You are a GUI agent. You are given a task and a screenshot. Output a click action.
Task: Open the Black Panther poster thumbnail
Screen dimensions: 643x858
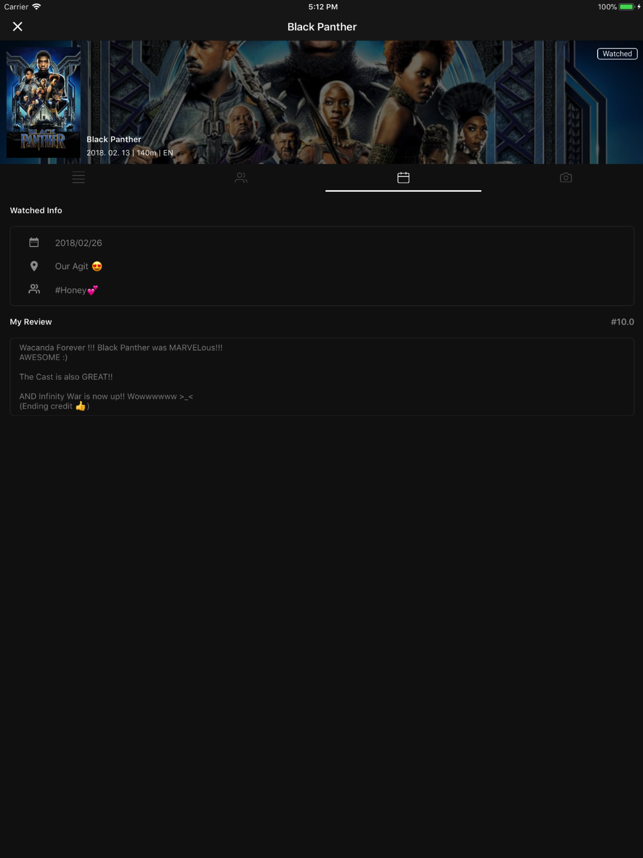click(x=43, y=102)
